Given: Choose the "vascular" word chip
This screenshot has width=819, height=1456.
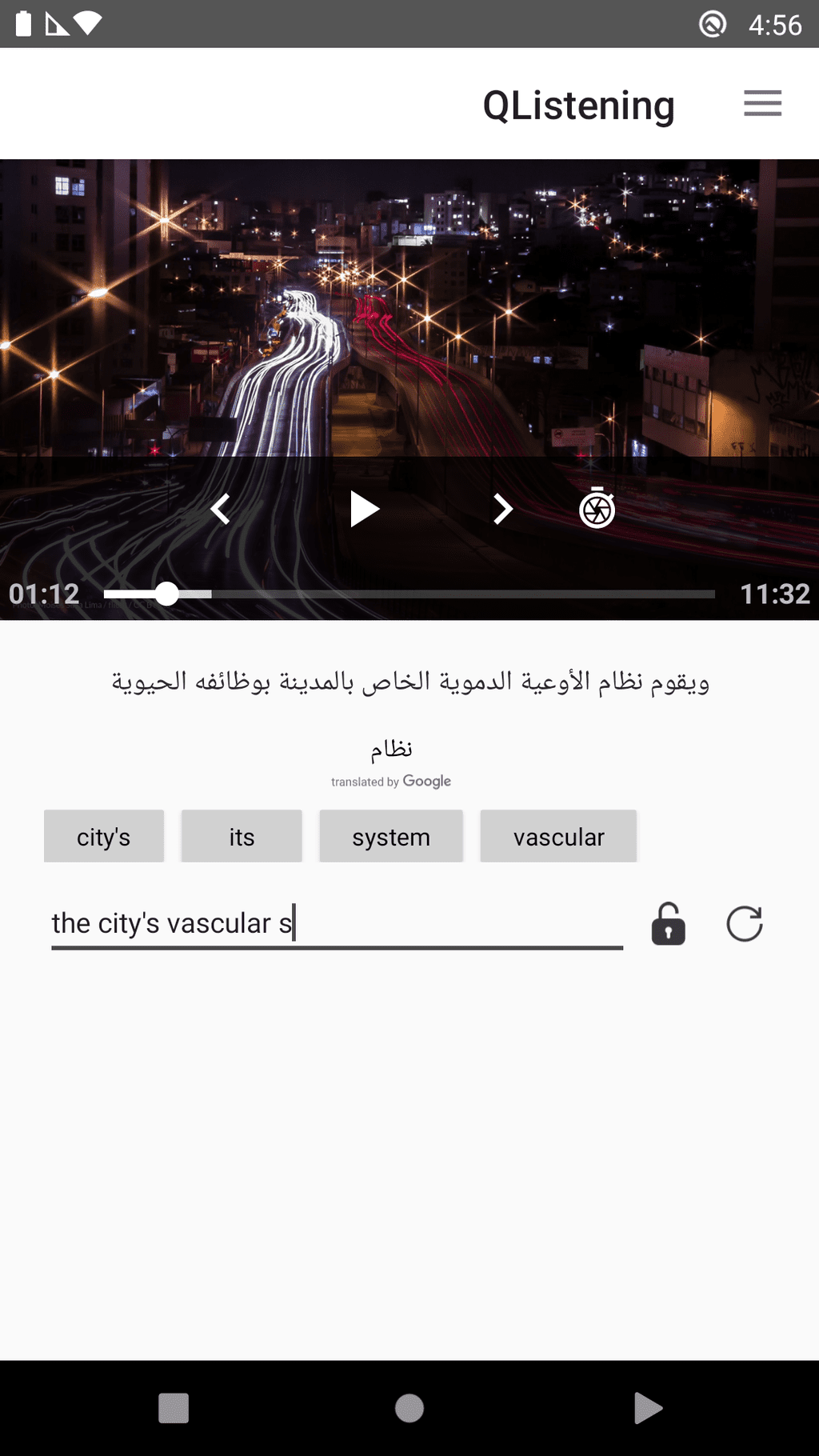Looking at the screenshot, I should (x=558, y=836).
